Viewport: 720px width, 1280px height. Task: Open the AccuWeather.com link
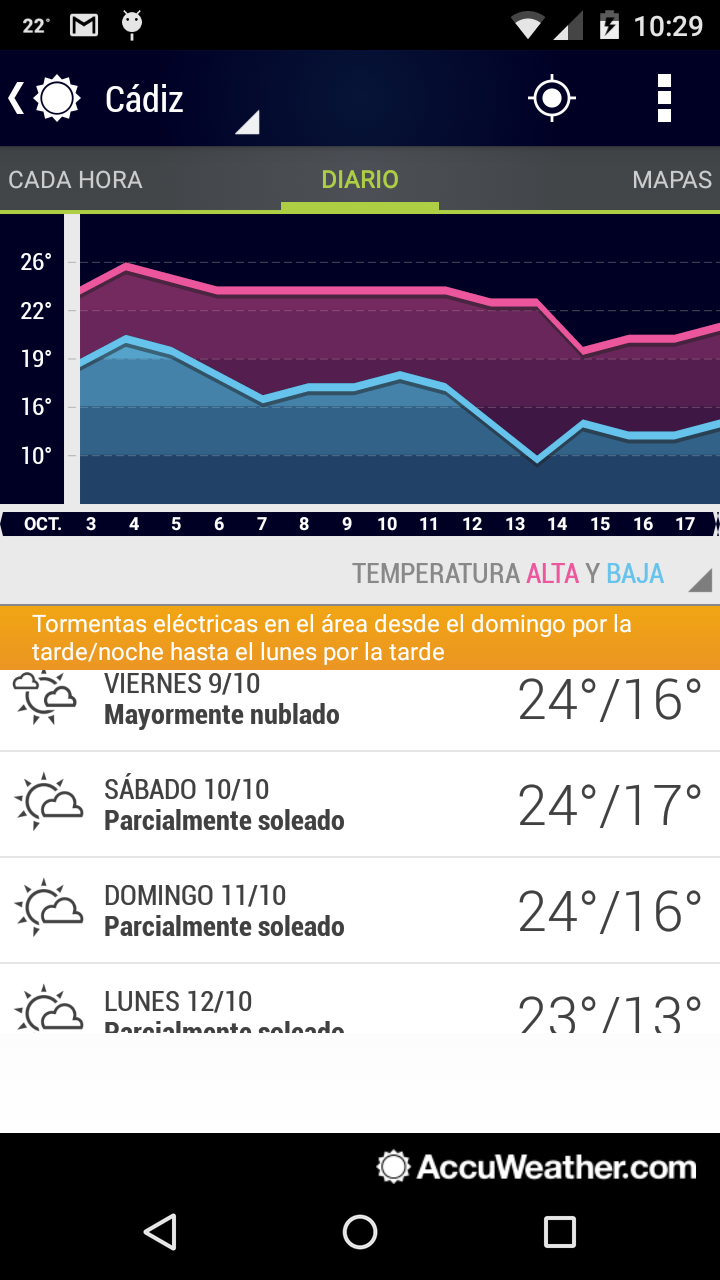click(537, 1166)
